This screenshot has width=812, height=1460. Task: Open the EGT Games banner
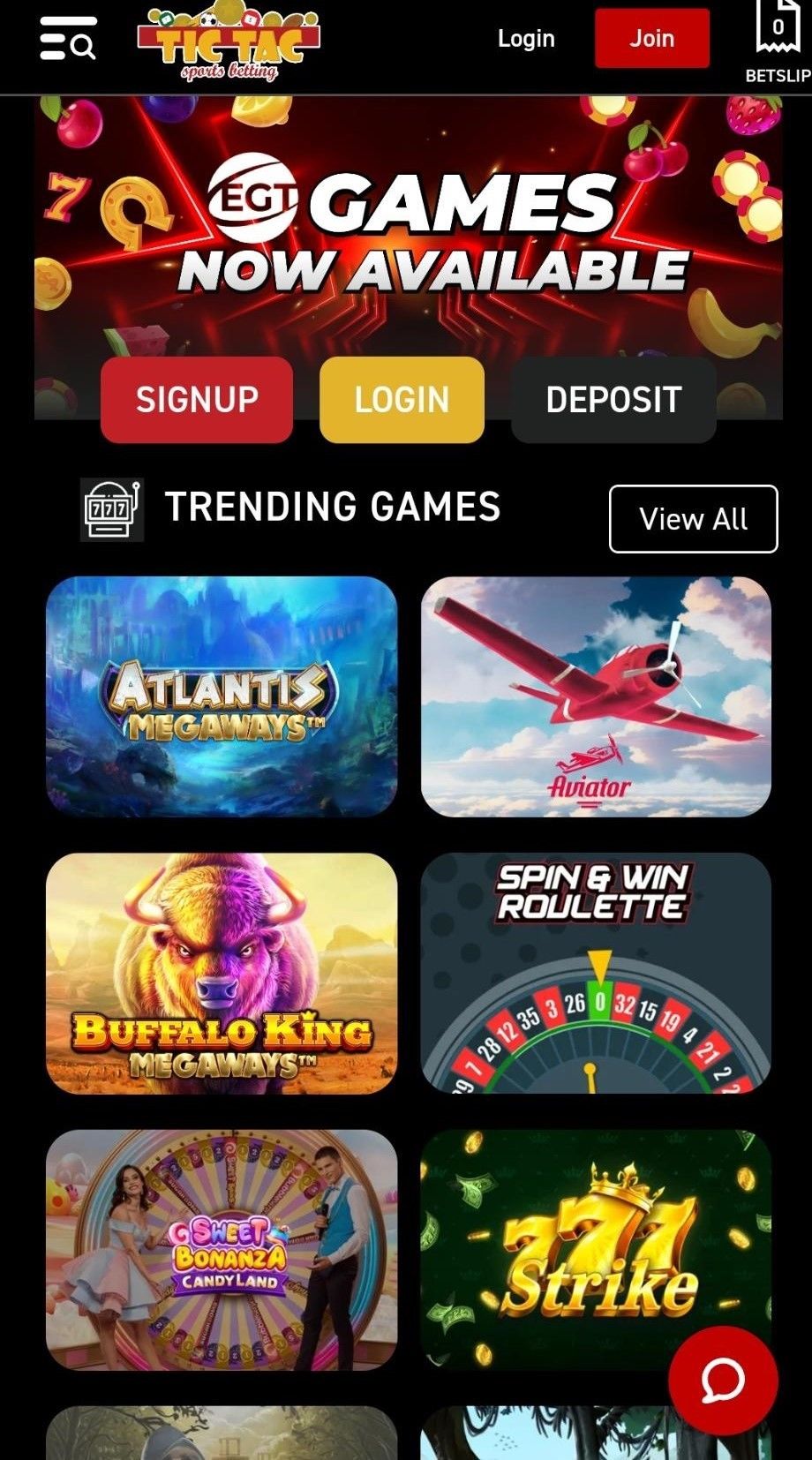pyautogui.click(x=408, y=230)
